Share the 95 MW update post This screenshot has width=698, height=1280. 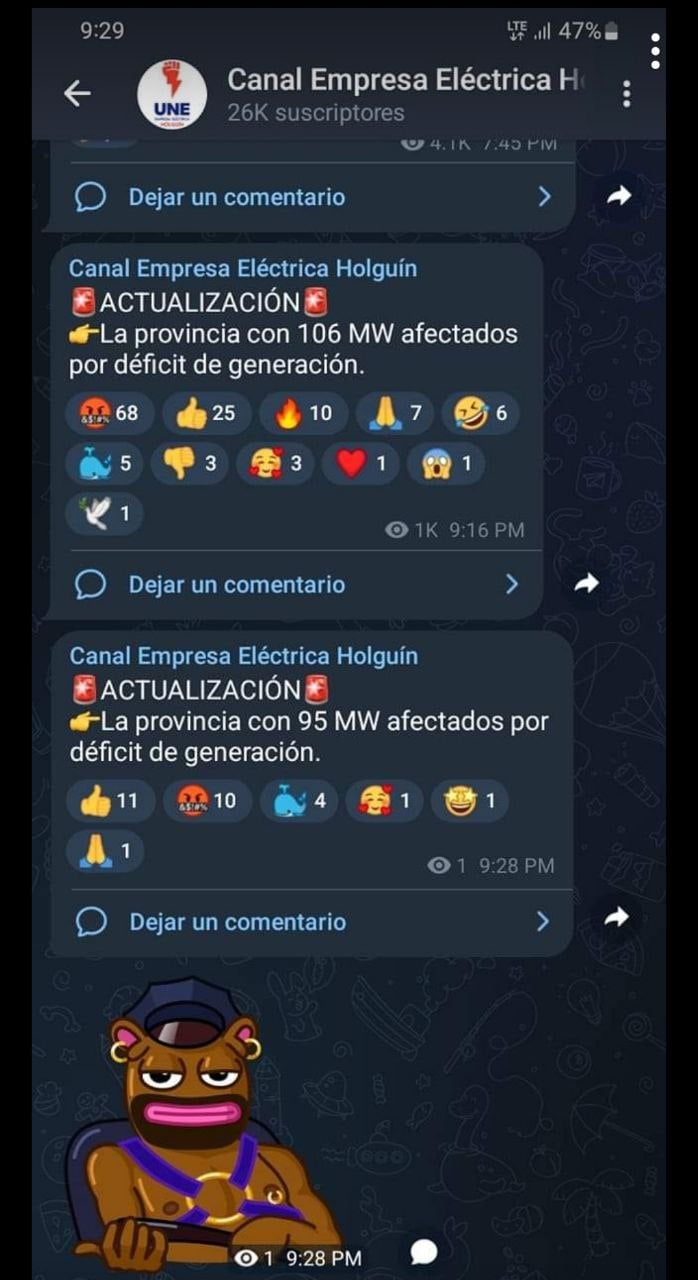[x=617, y=916]
